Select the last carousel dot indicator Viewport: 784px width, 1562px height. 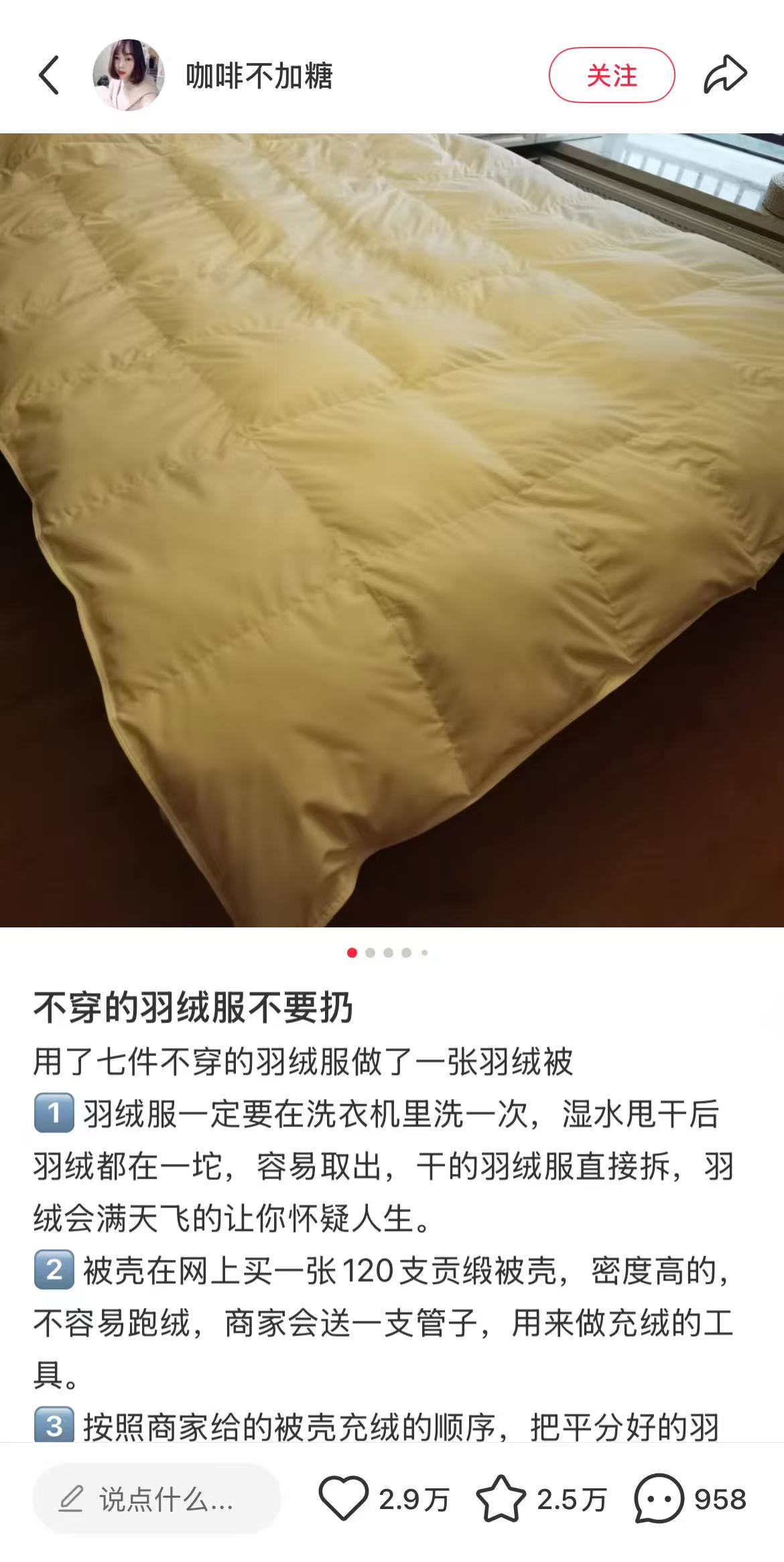pos(423,951)
